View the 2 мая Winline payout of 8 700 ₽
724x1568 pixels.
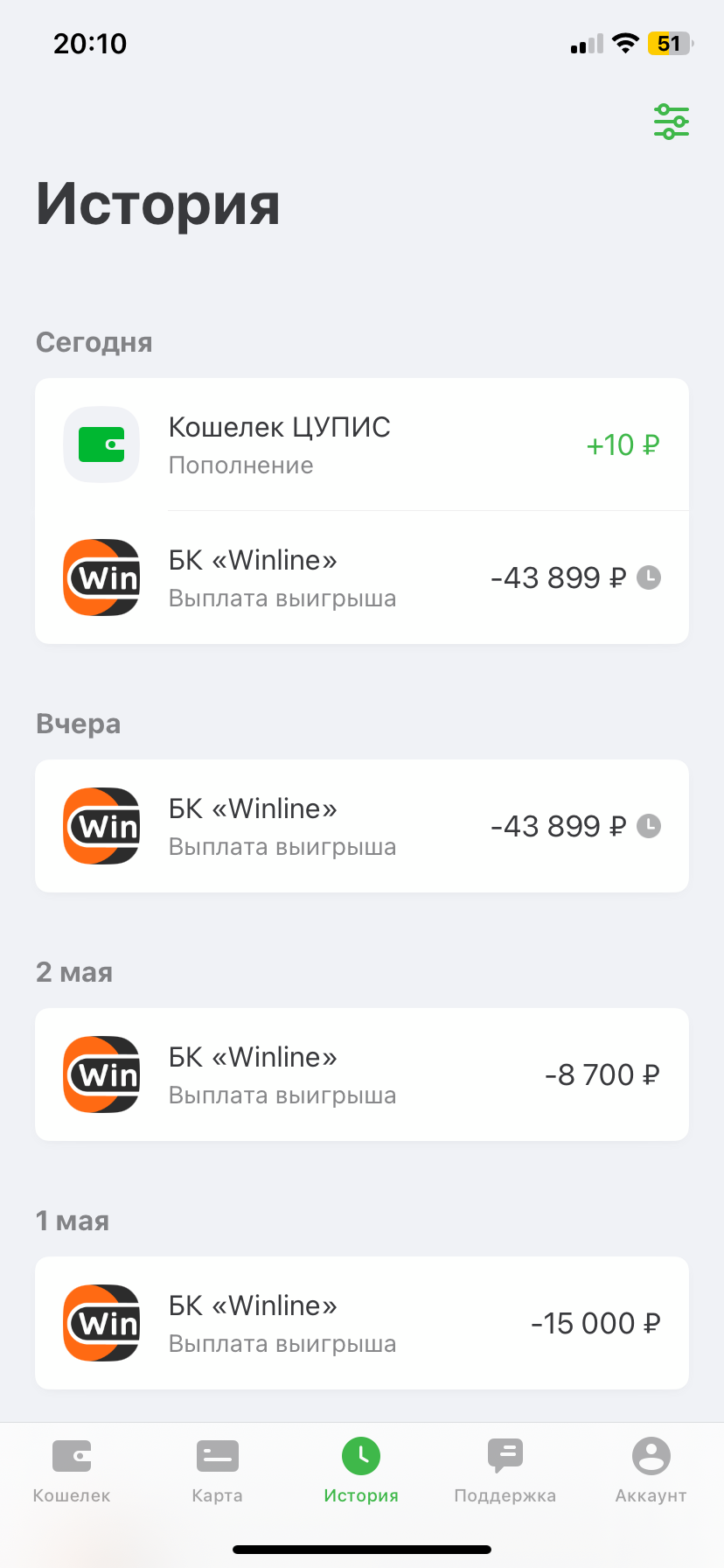362,1074
